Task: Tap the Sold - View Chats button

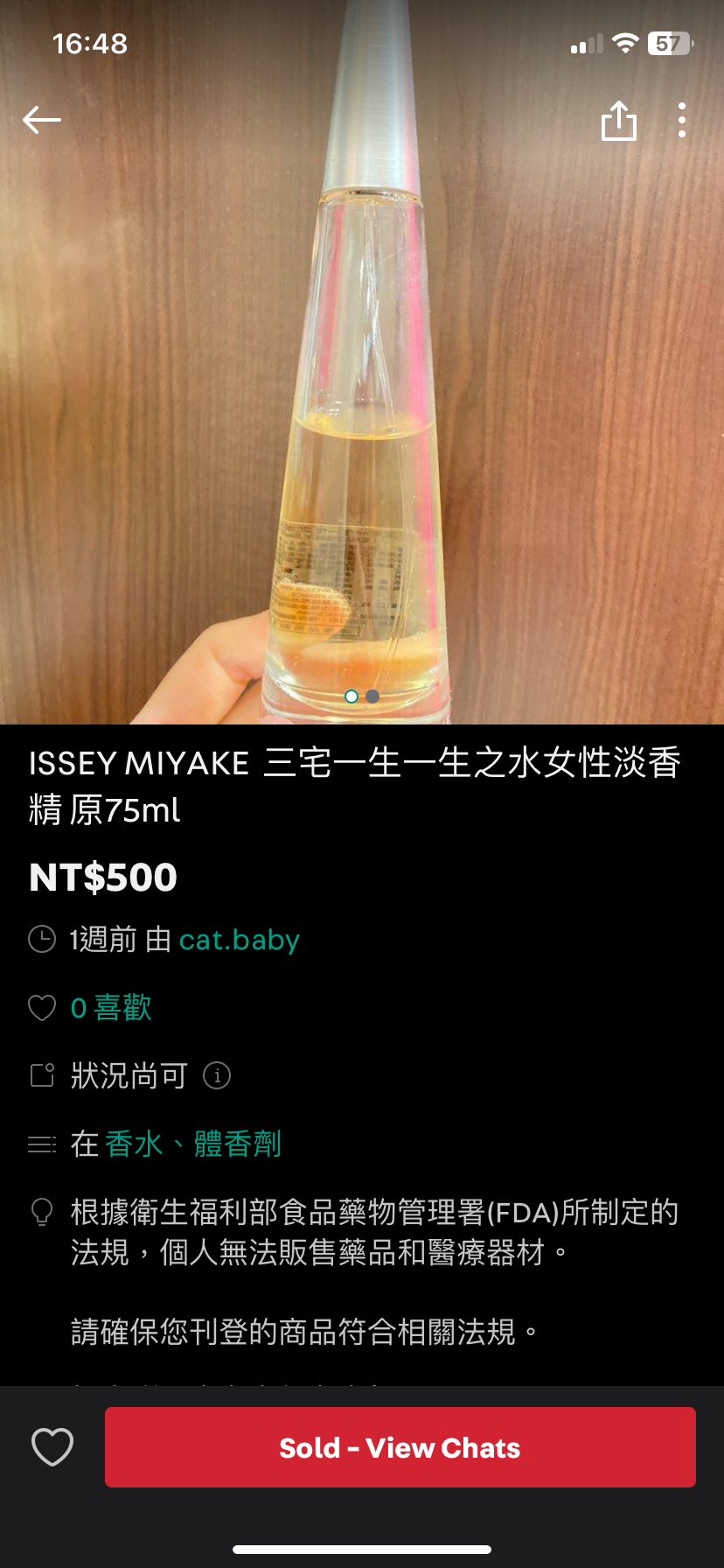Action: (400, 1447)
